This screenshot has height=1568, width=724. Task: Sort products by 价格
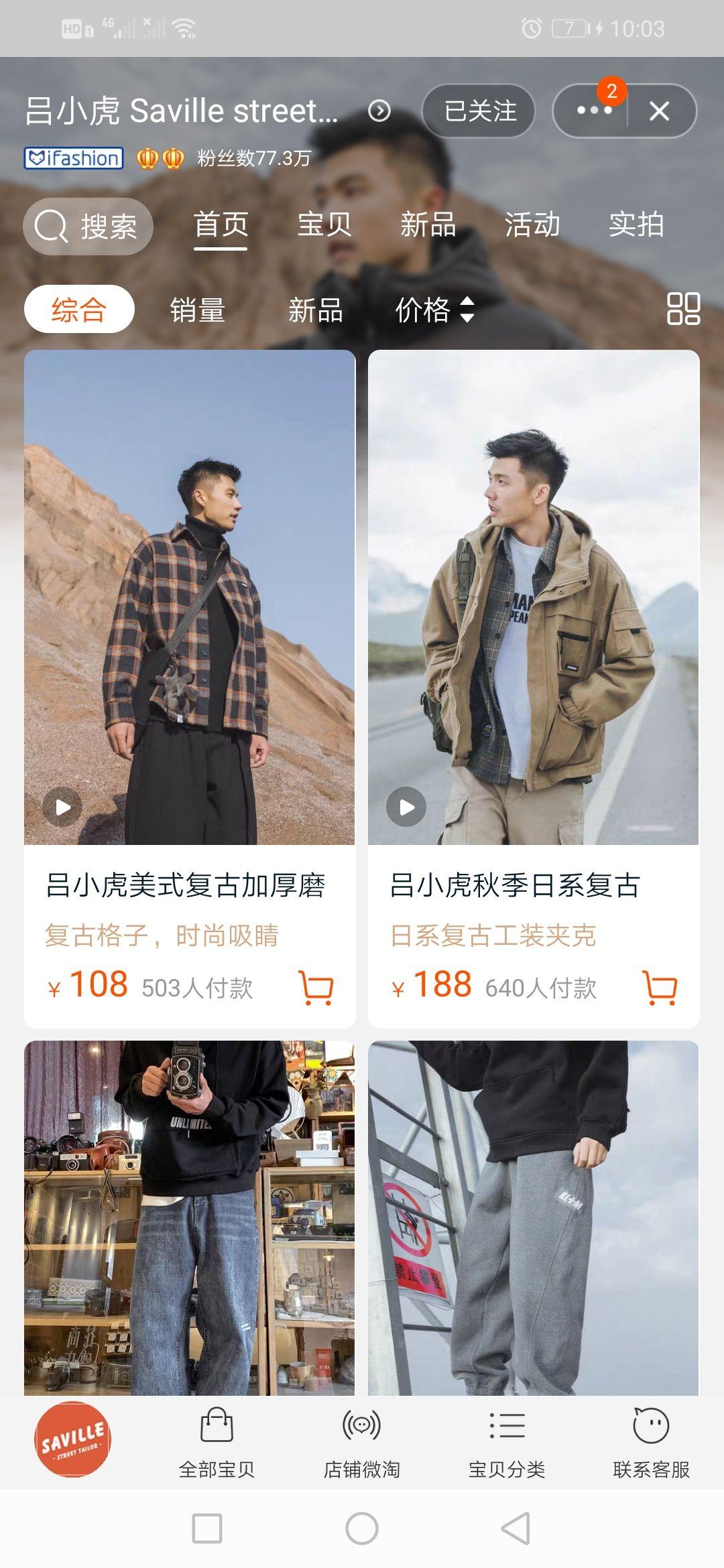(x=434, y=310)
